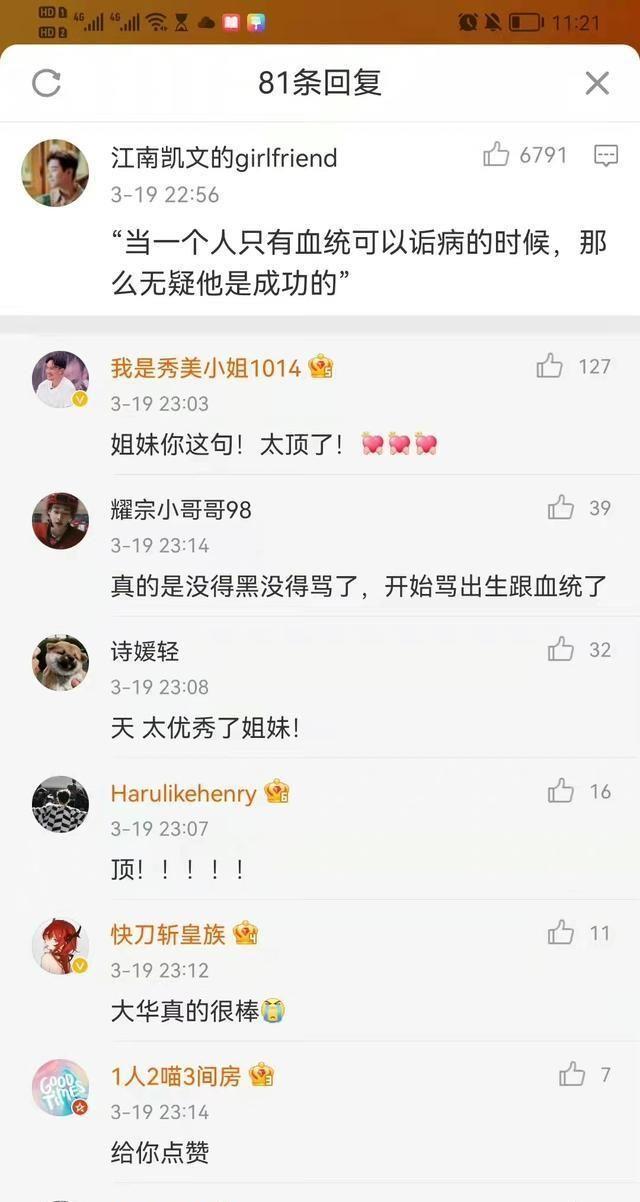Open 江南凯文的girlfriend's profile avatar

[x=55, y=173]
